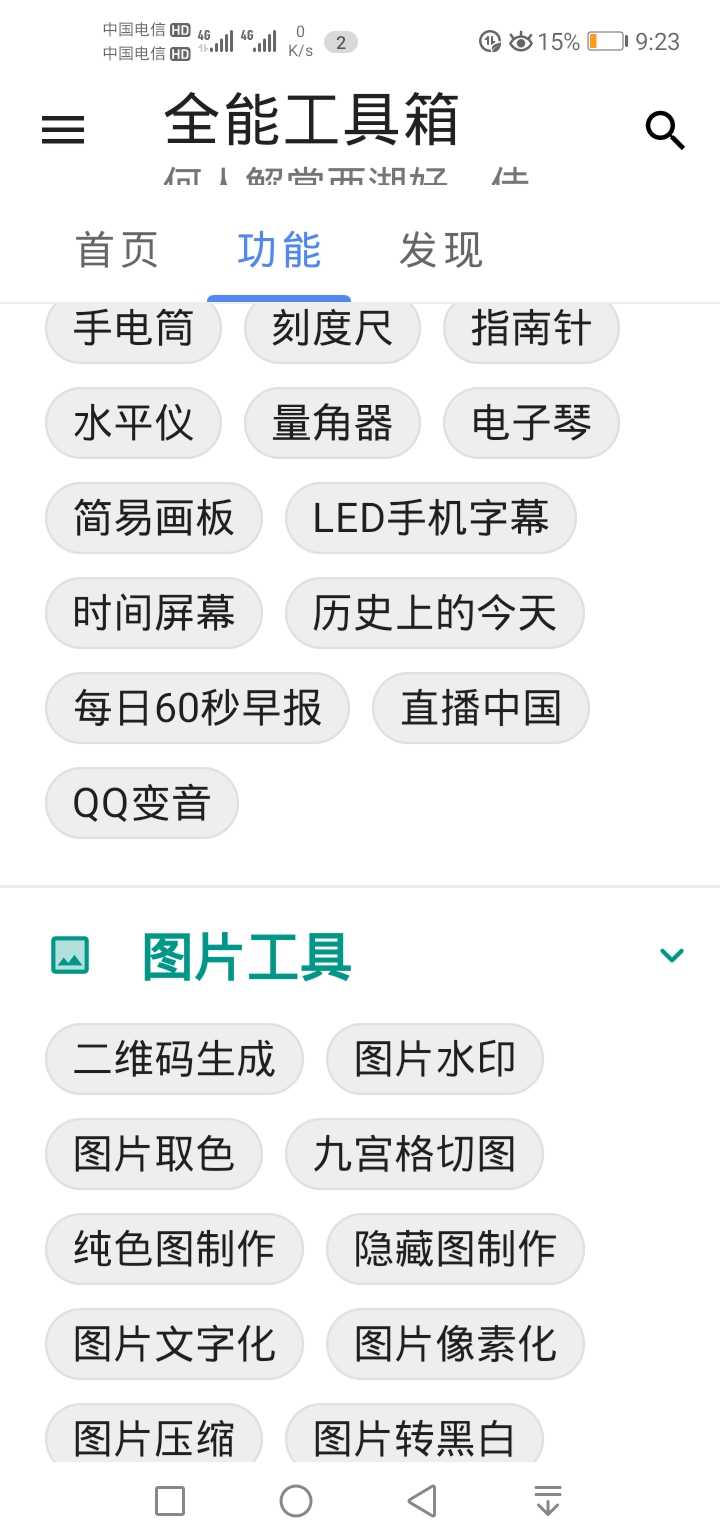Image resolution: width=720 pixels, height=1540 pixels.
Task: Select 九宫格切图 chip
Action: pos(414,1155)
